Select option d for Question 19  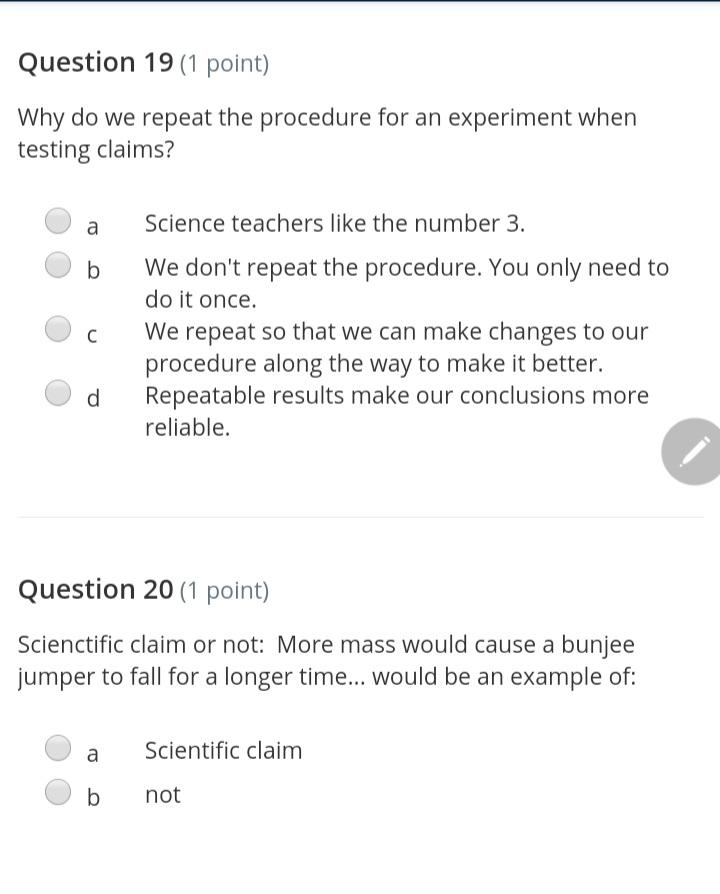pyautogui.click(x=57, y=392)
